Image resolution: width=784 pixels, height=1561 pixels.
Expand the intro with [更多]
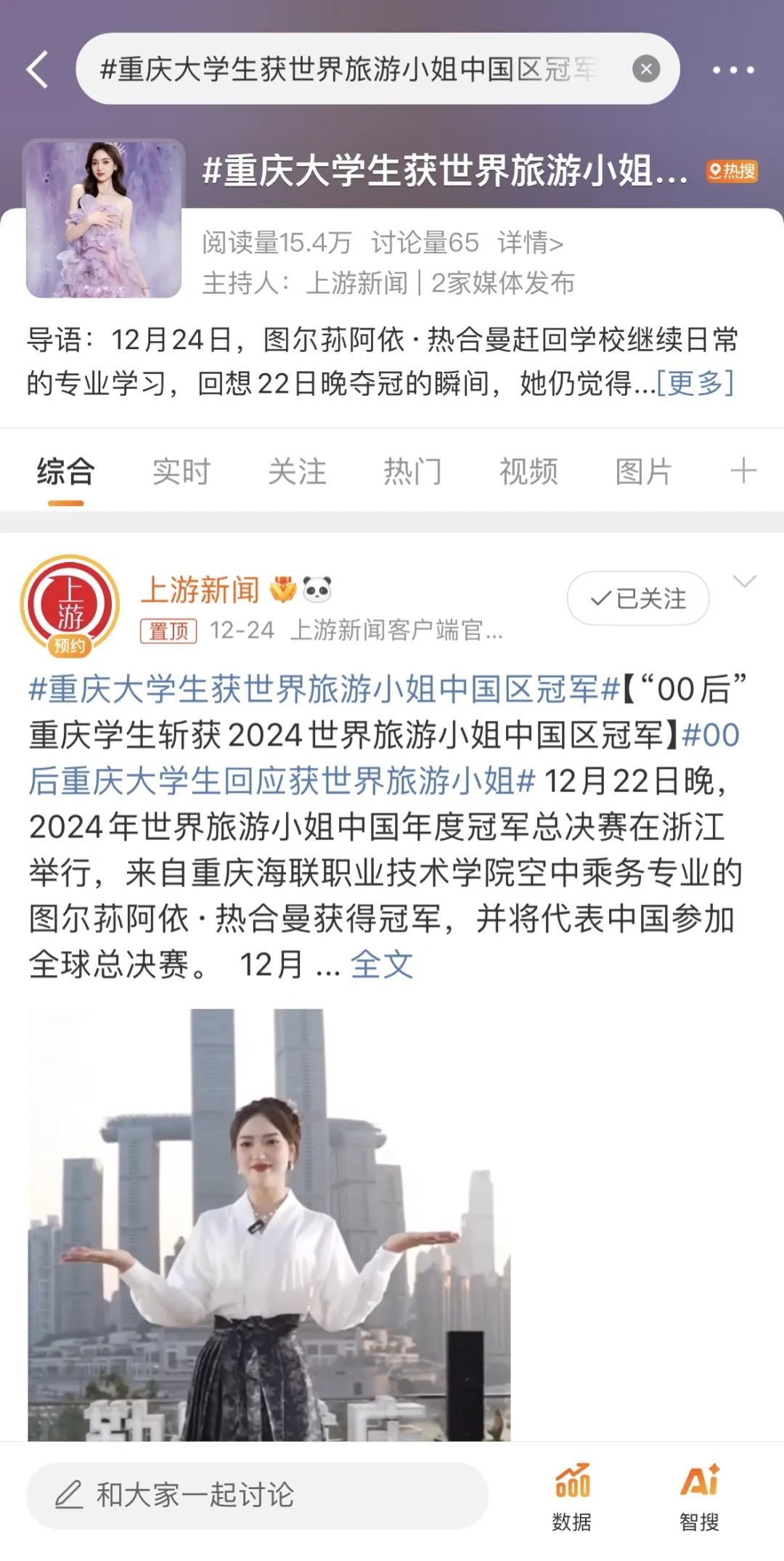[695, 383]
